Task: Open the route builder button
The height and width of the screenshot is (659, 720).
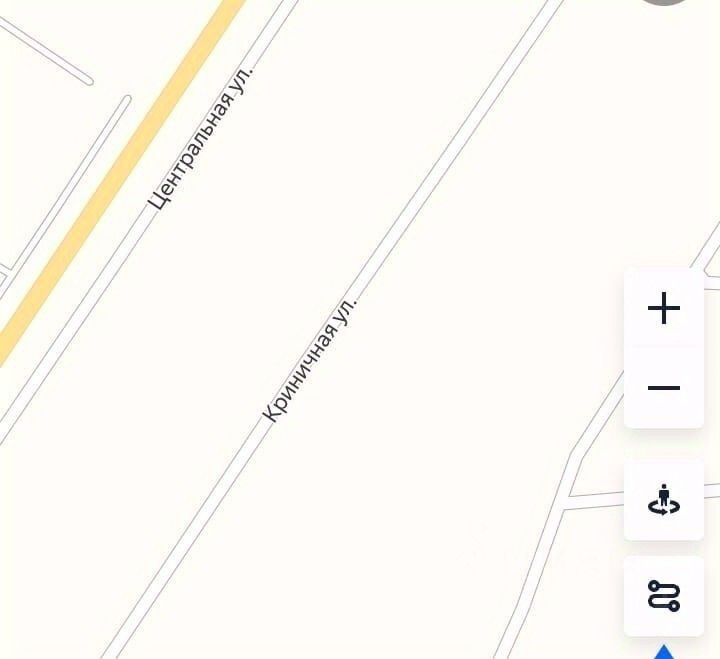Action: pos(664,596)
